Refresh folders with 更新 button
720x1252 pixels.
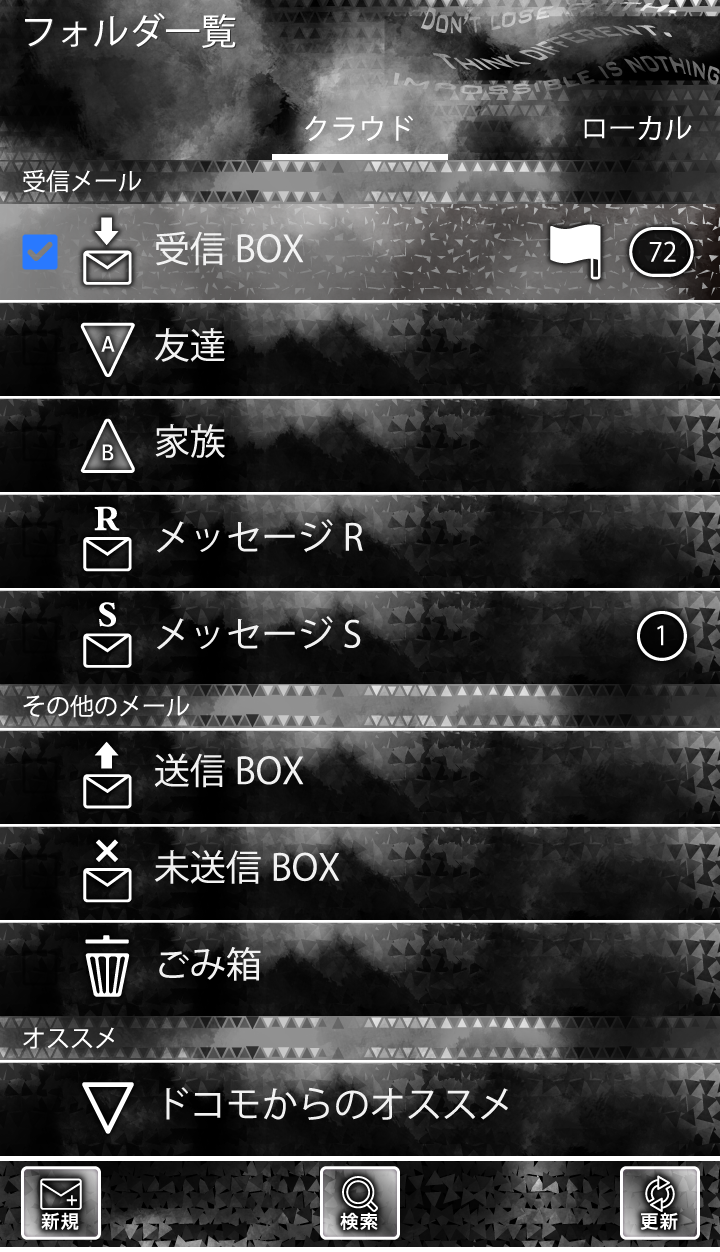pos(659,1203)
